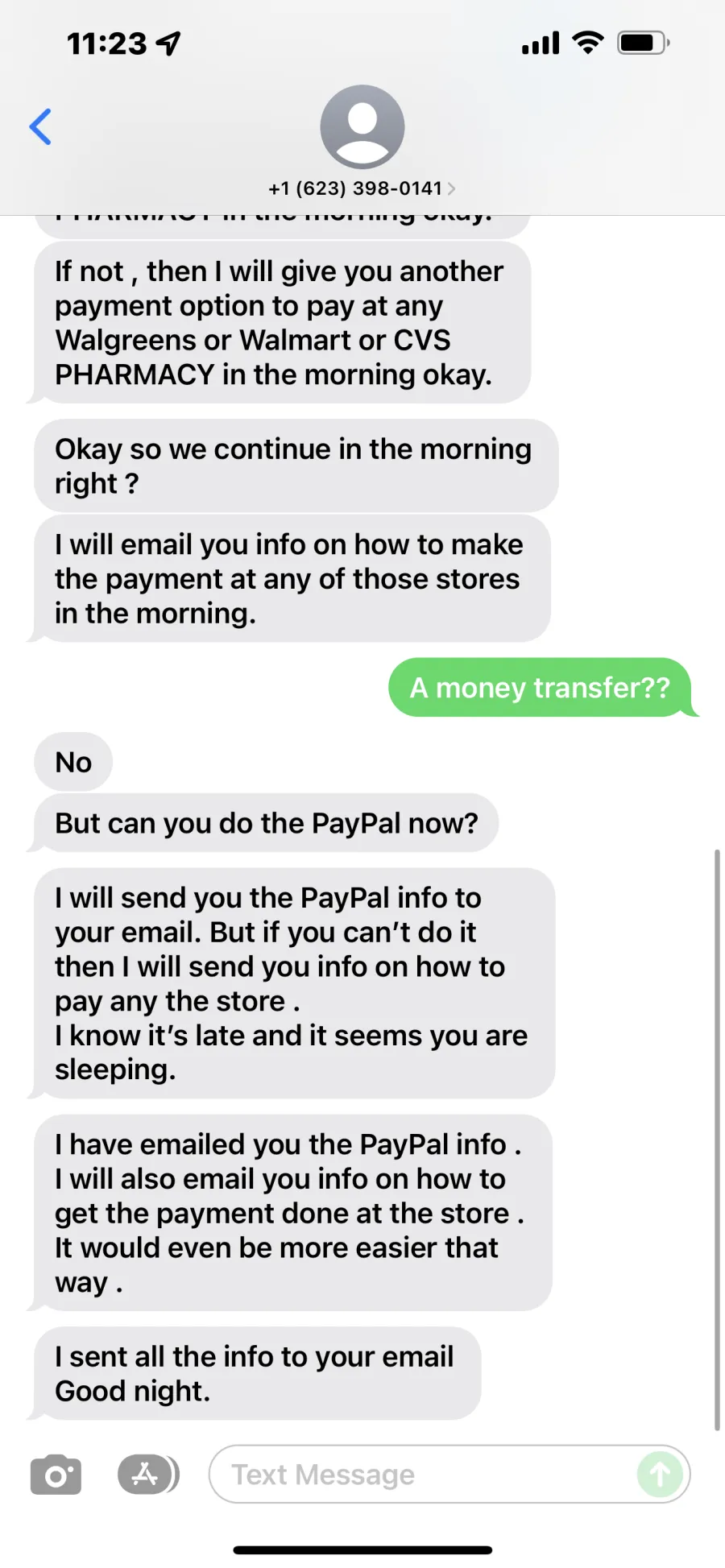Viewport: 725px width, 1568px height.
Task: Go back to the messages list
Action: coord(40,127)
